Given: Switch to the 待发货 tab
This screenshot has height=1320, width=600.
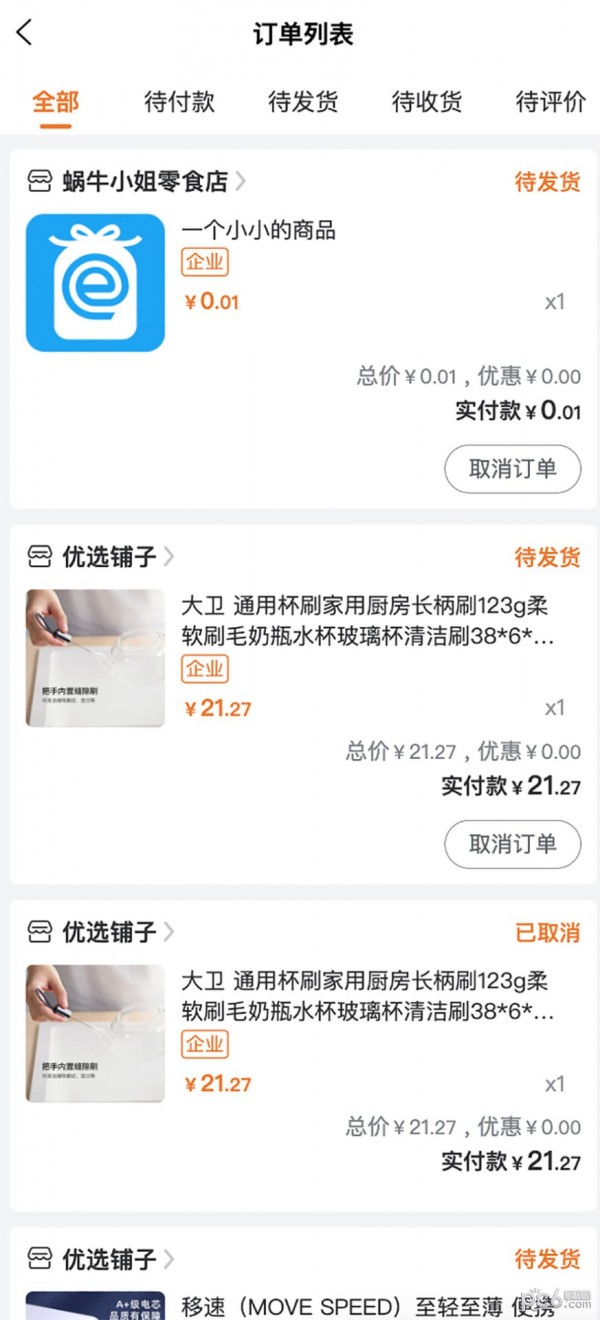Looking at the screenshot, I should [x=303, y=102].
